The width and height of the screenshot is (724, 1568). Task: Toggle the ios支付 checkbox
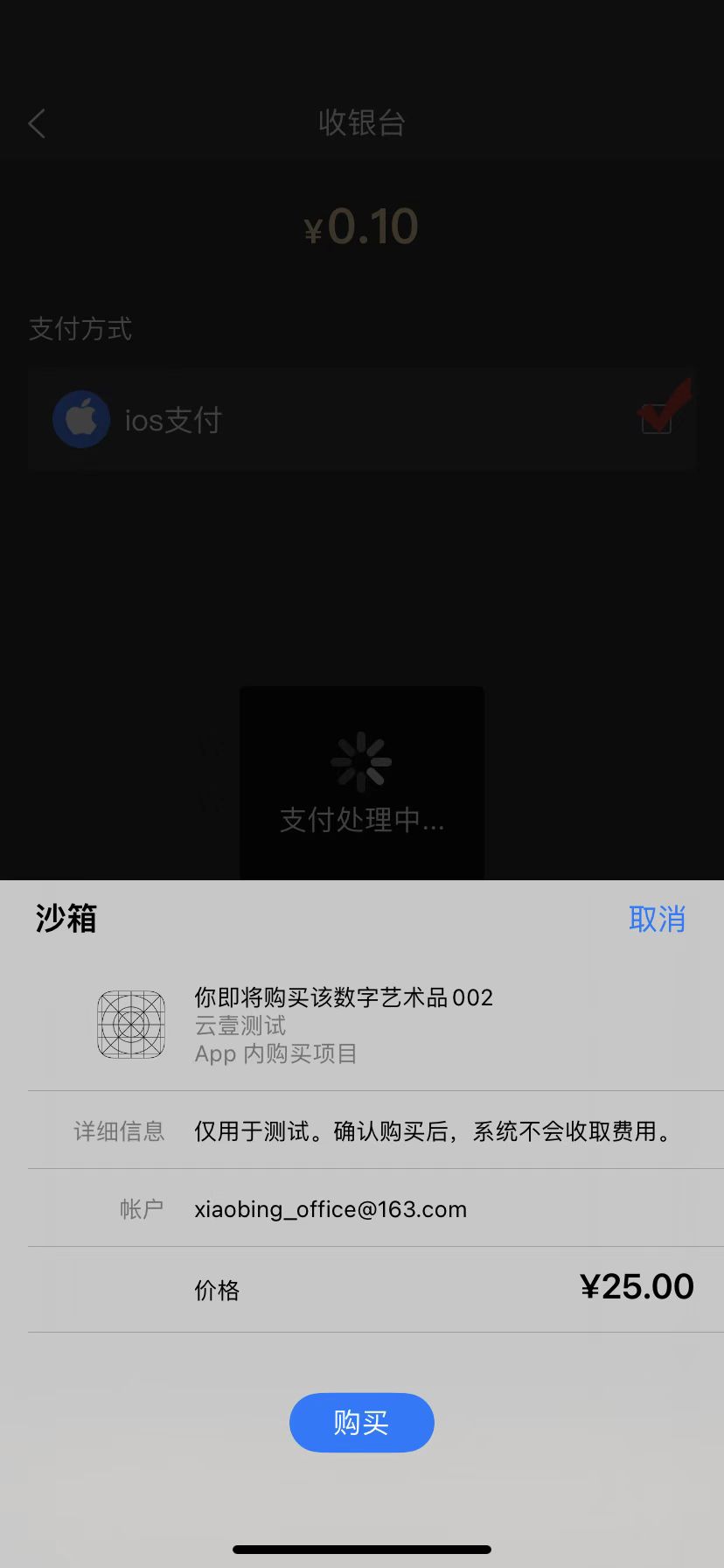pos(658,418)
